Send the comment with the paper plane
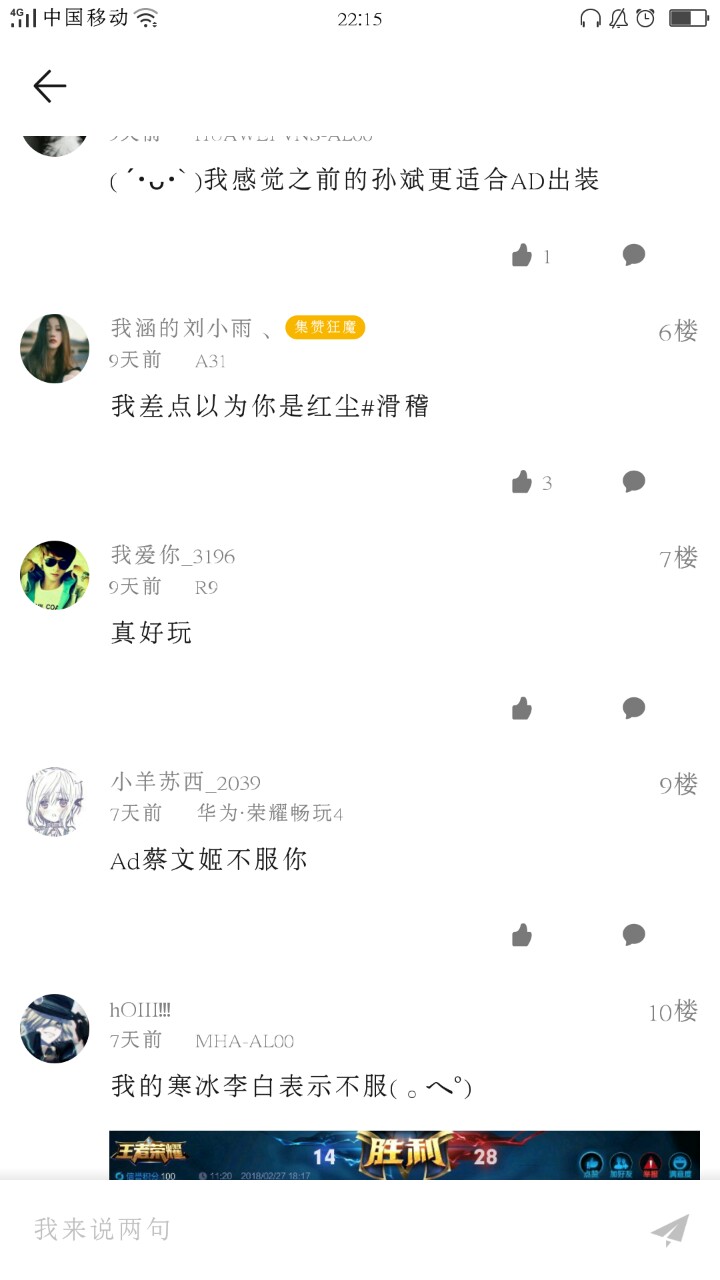The image size is (720, 1280). 670,1230
